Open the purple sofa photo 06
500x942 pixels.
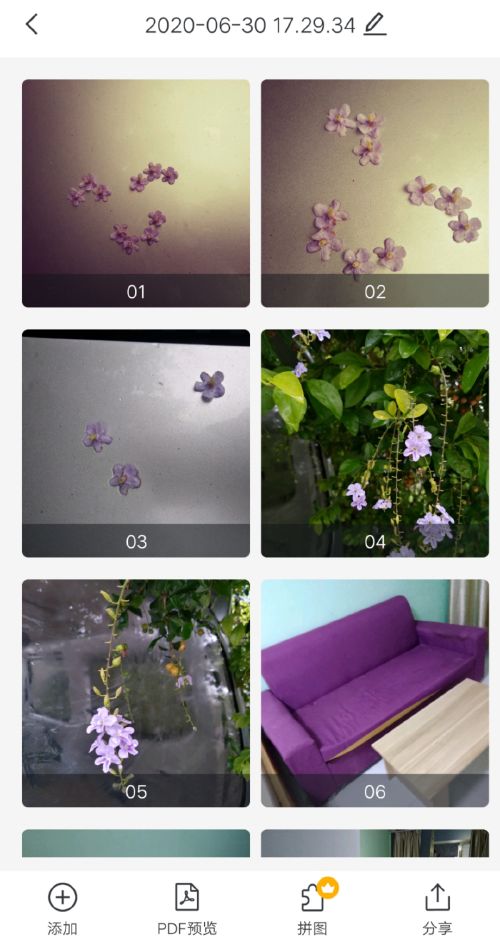click(375, 693)
